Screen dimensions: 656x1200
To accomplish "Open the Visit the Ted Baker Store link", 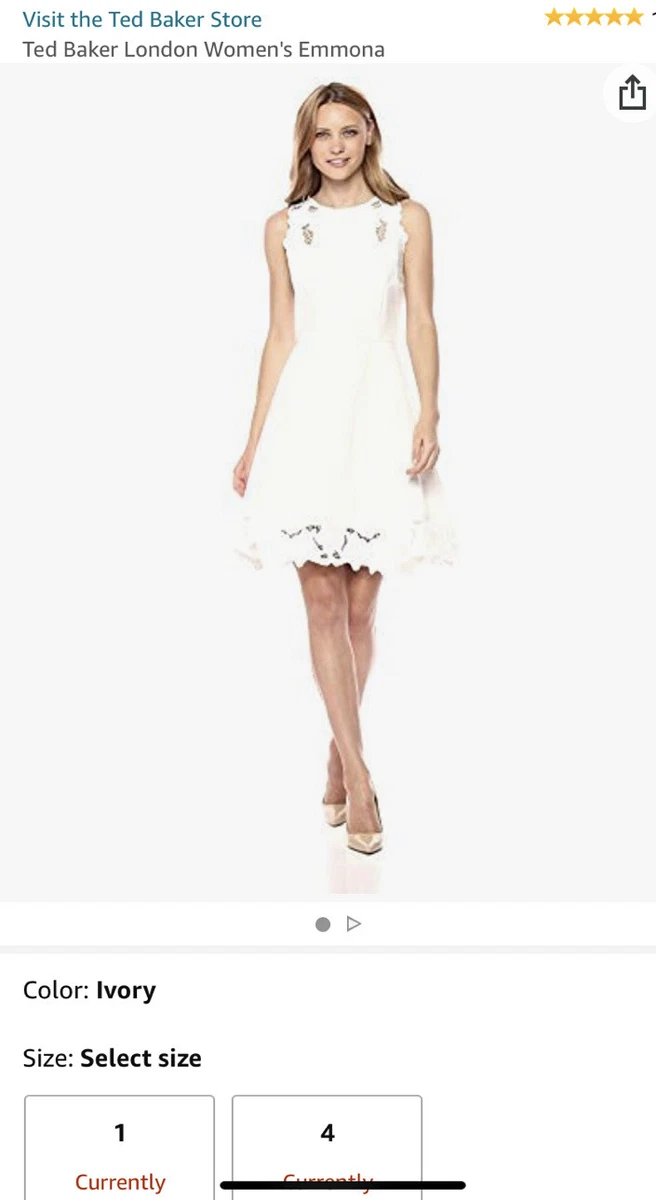I will 142,19.
